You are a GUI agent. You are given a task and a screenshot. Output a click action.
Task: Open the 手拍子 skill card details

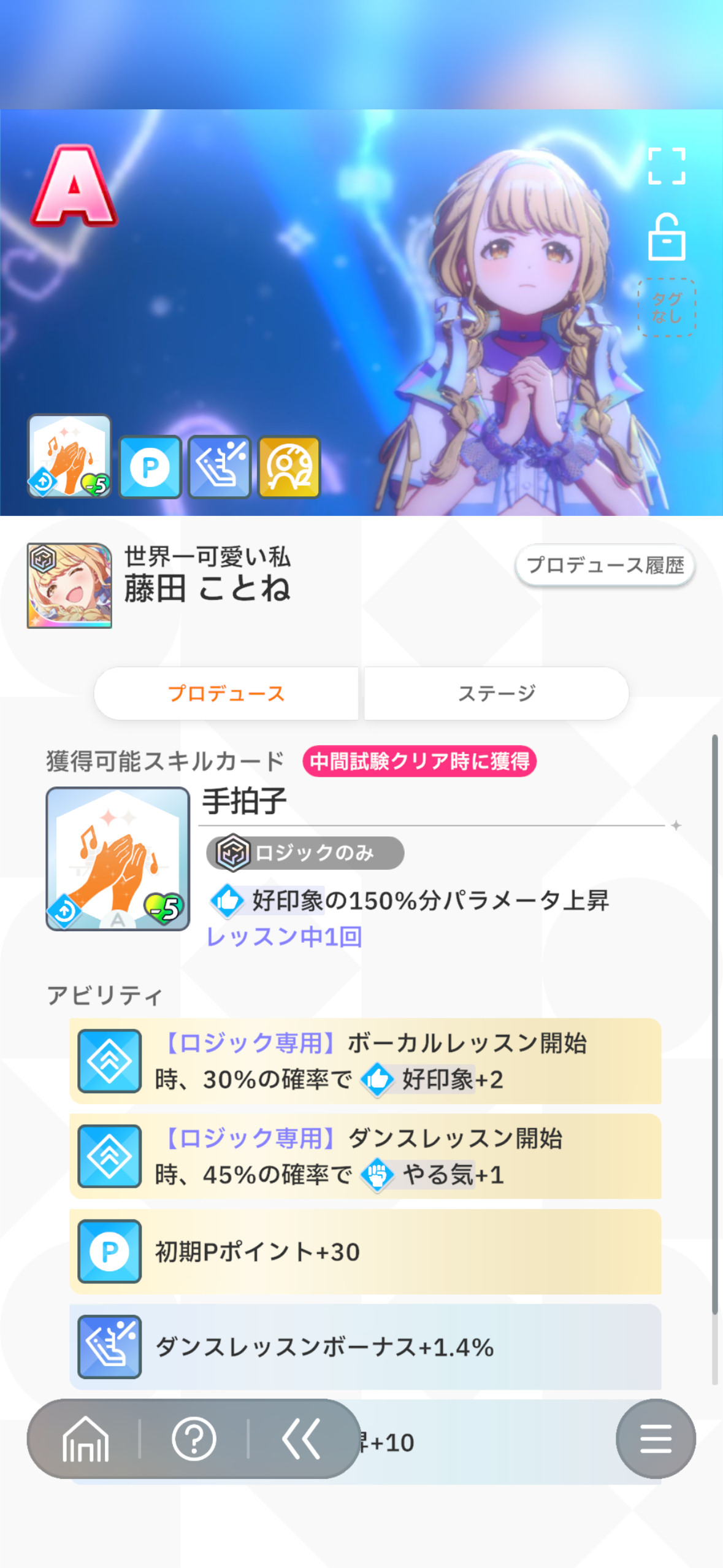click(118, 858)
